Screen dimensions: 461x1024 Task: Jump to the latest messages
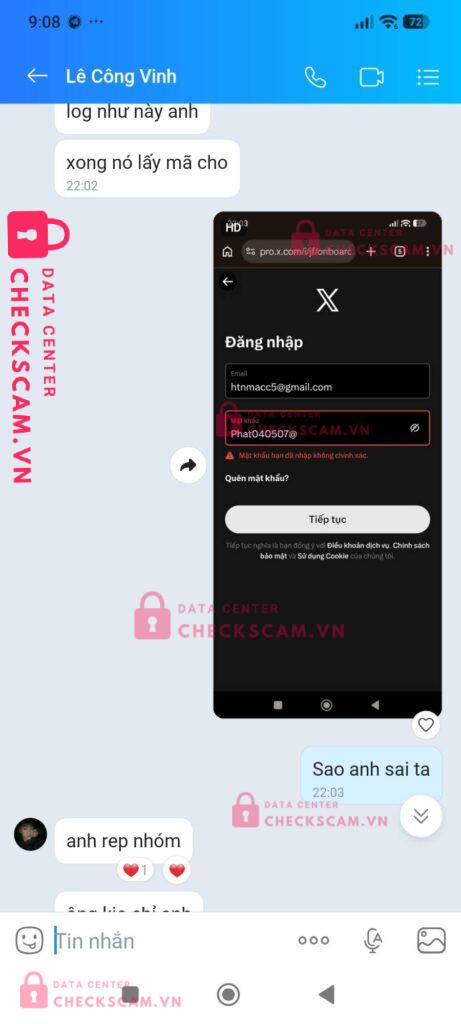(421, 816)
